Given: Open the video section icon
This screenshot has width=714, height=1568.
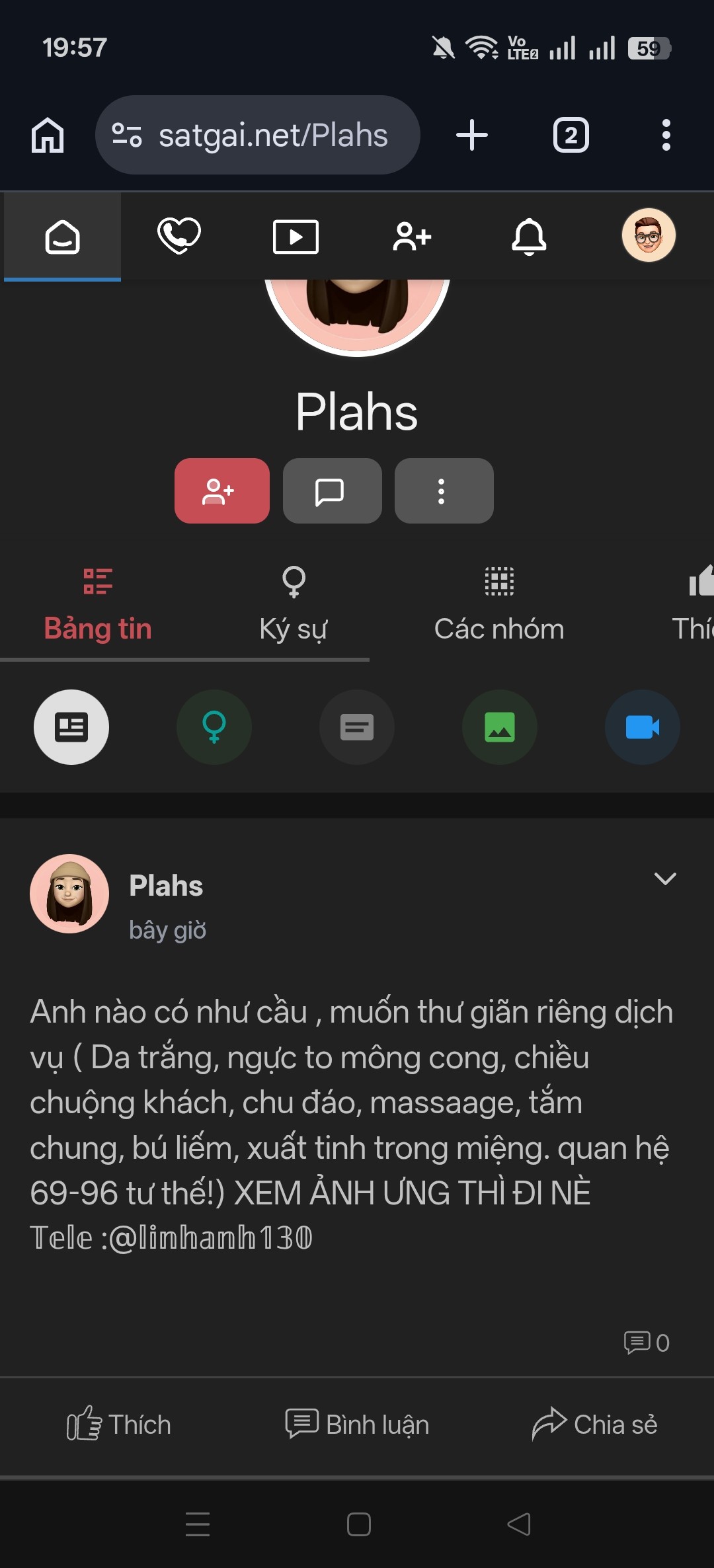Looking at the screenshot, I should coord(296,237).
